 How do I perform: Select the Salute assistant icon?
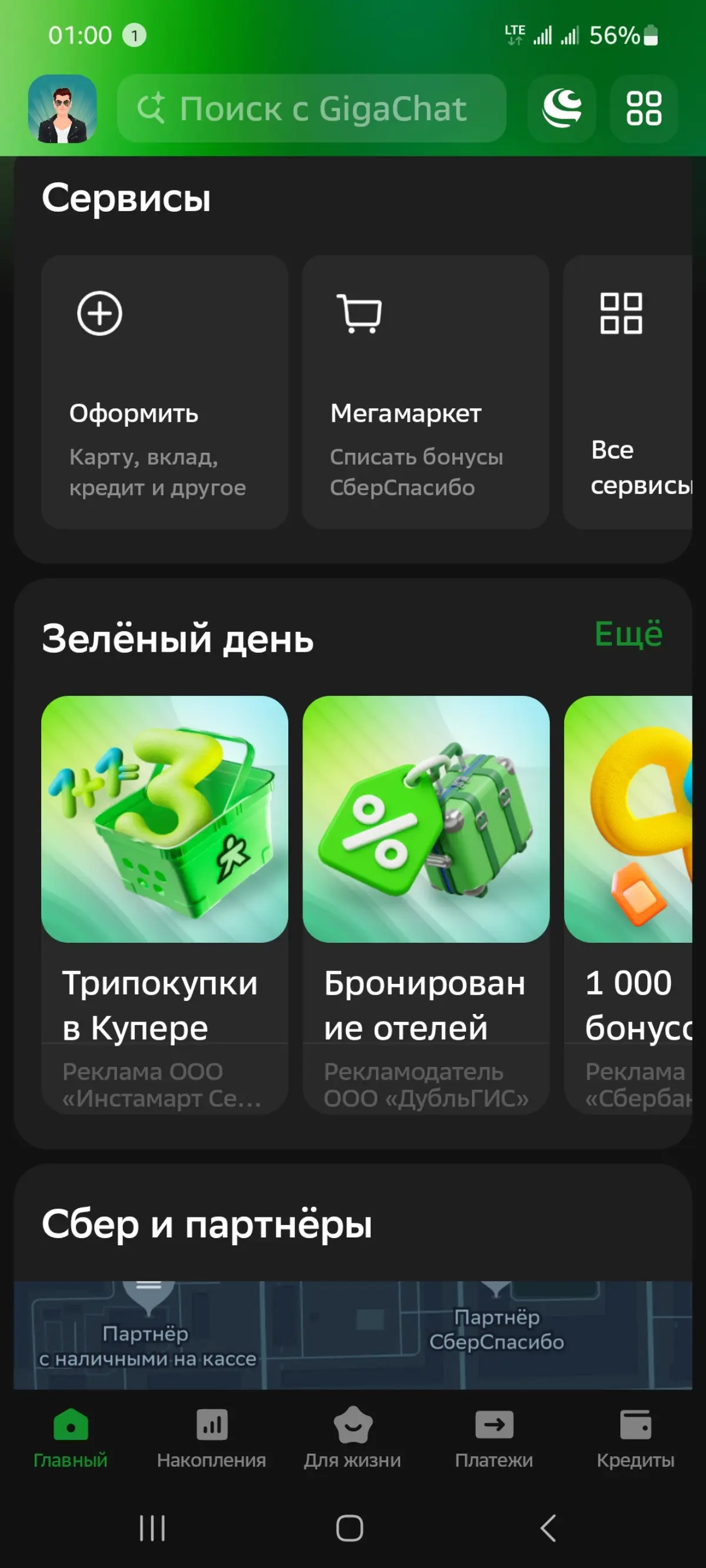(x=561, y=108)
